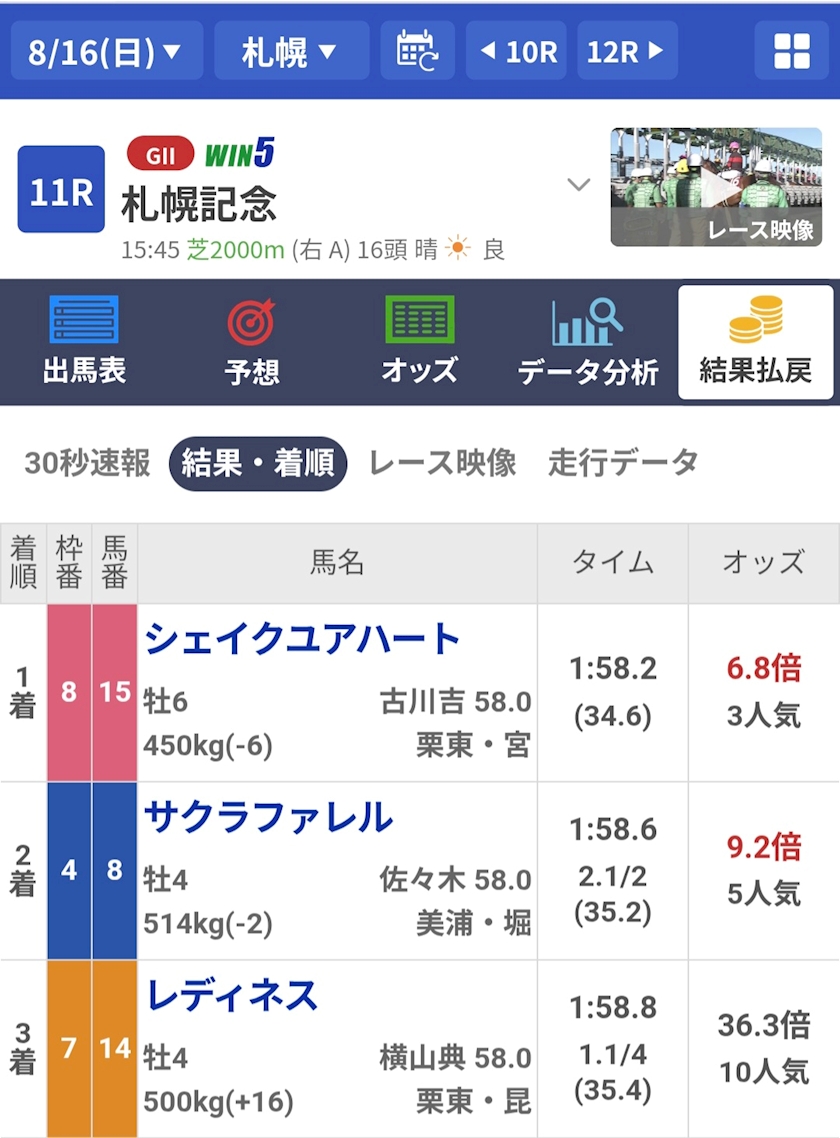Go to next race 12R

click(627, 51)
